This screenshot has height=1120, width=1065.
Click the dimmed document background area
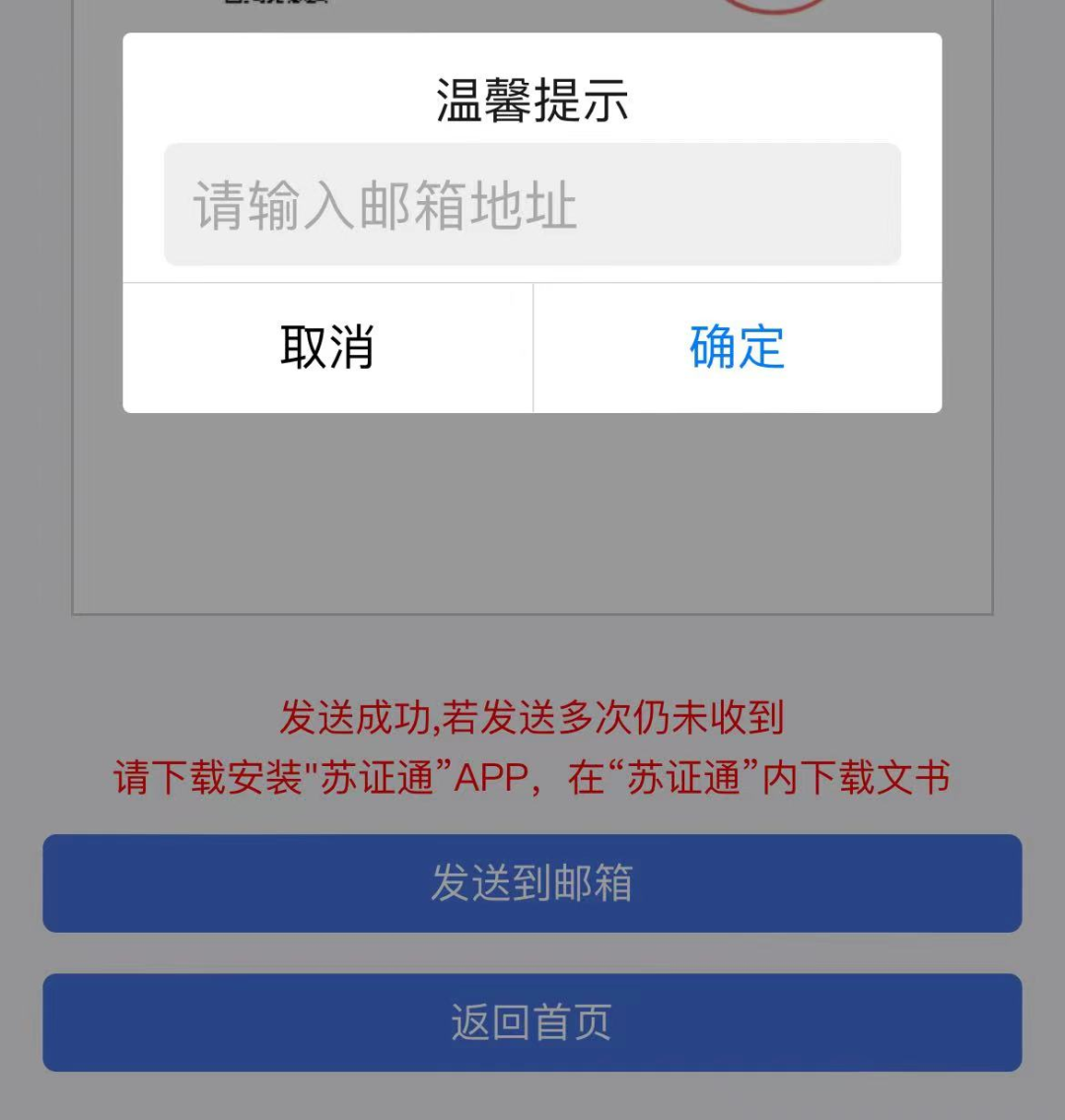[x=532, y=513]
